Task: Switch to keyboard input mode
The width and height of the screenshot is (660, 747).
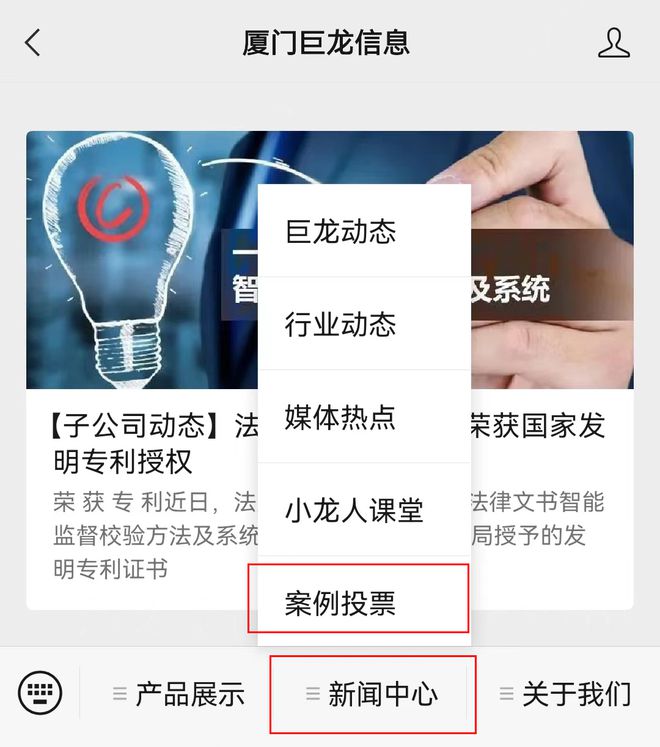Action: point(40,692)
